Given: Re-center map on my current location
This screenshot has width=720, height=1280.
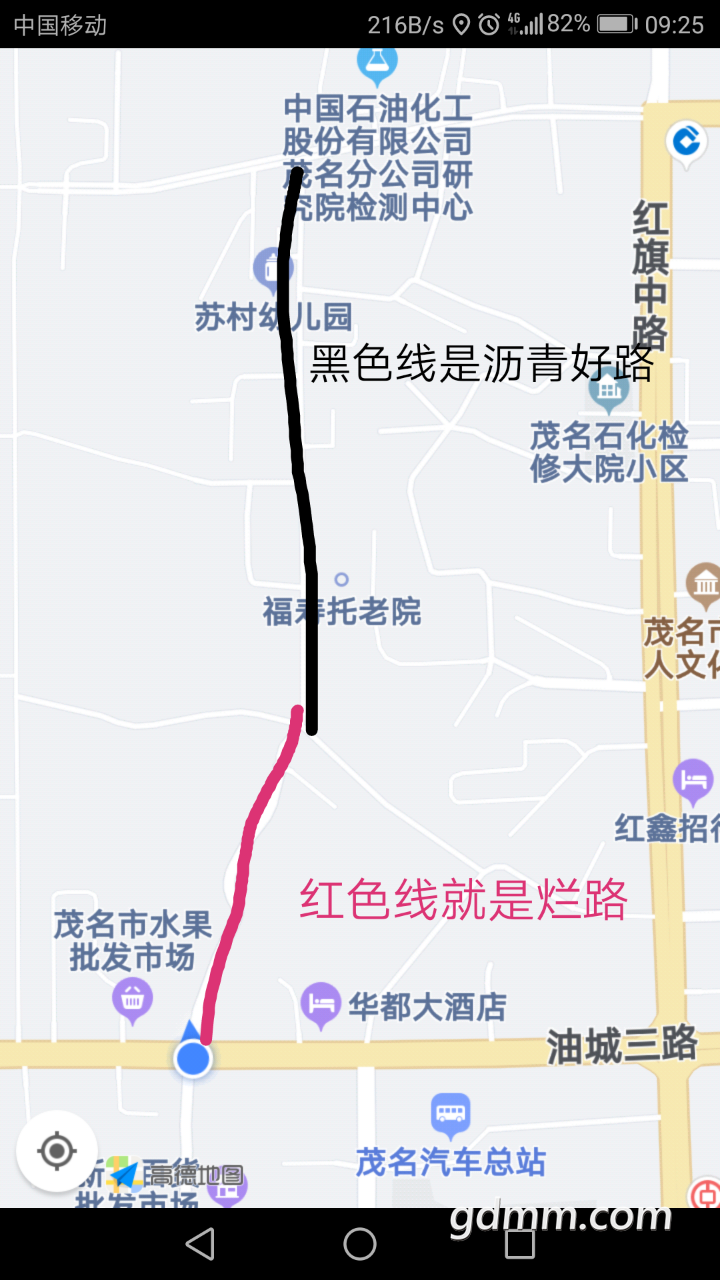Looking at the screenshot, I should (x=57, y=1151).
